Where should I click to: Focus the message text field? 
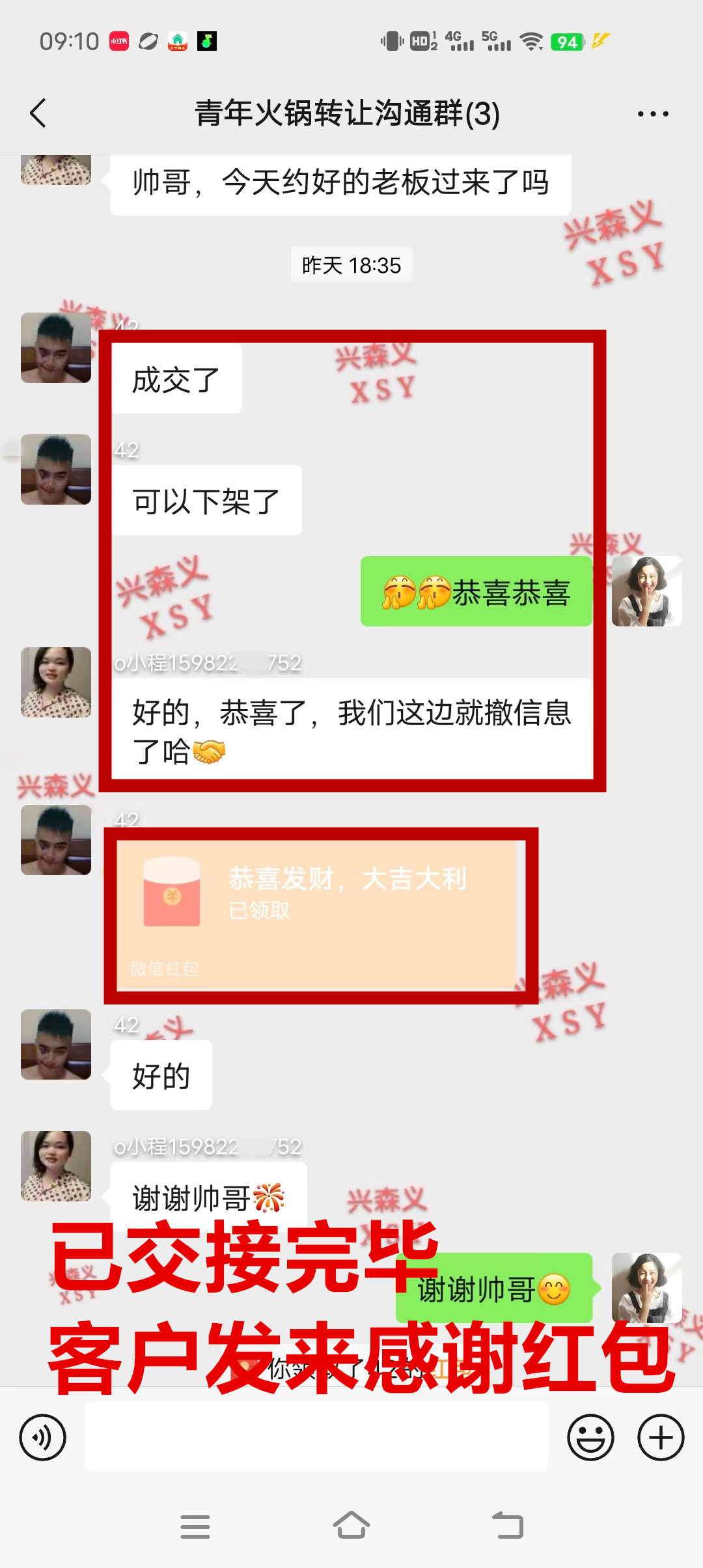click(316, 1437)
